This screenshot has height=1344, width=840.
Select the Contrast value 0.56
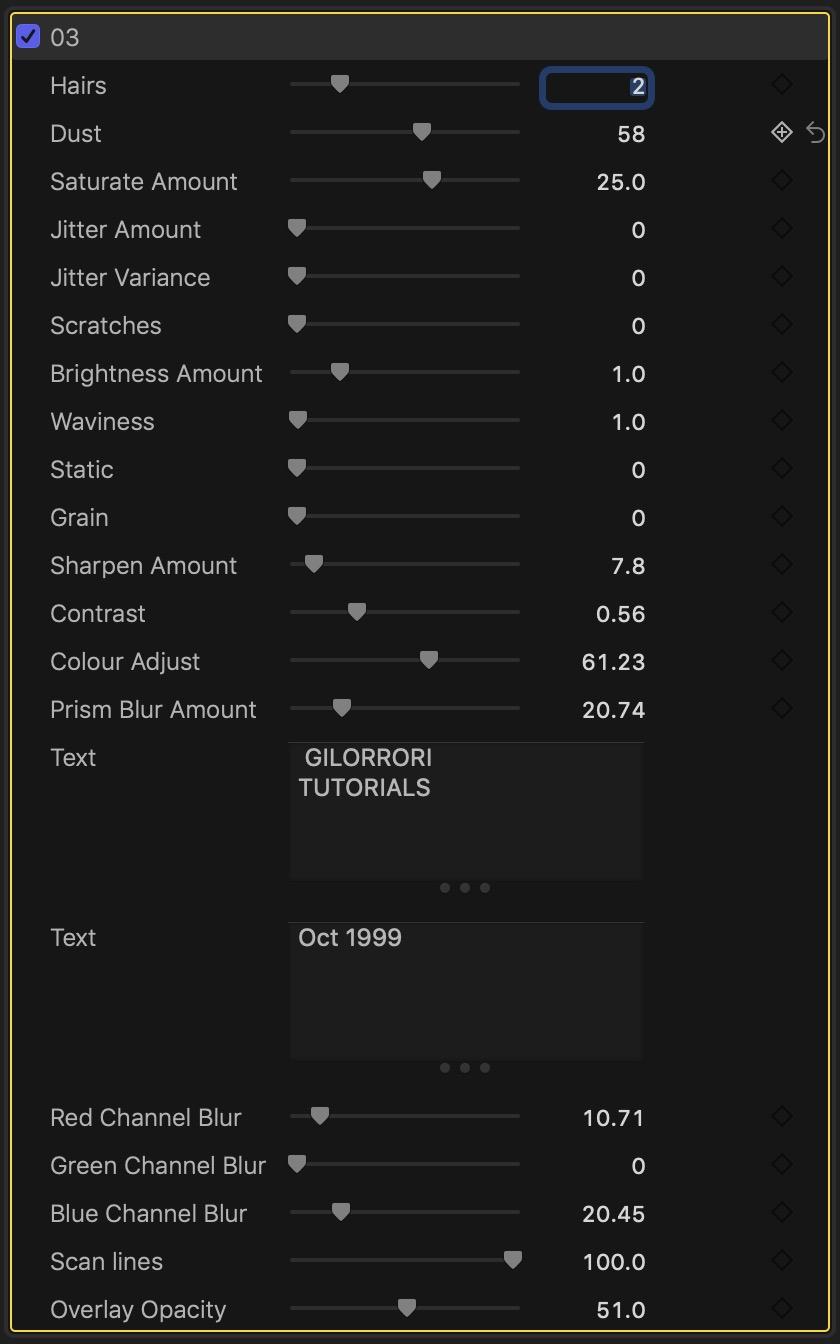point(620,614)
